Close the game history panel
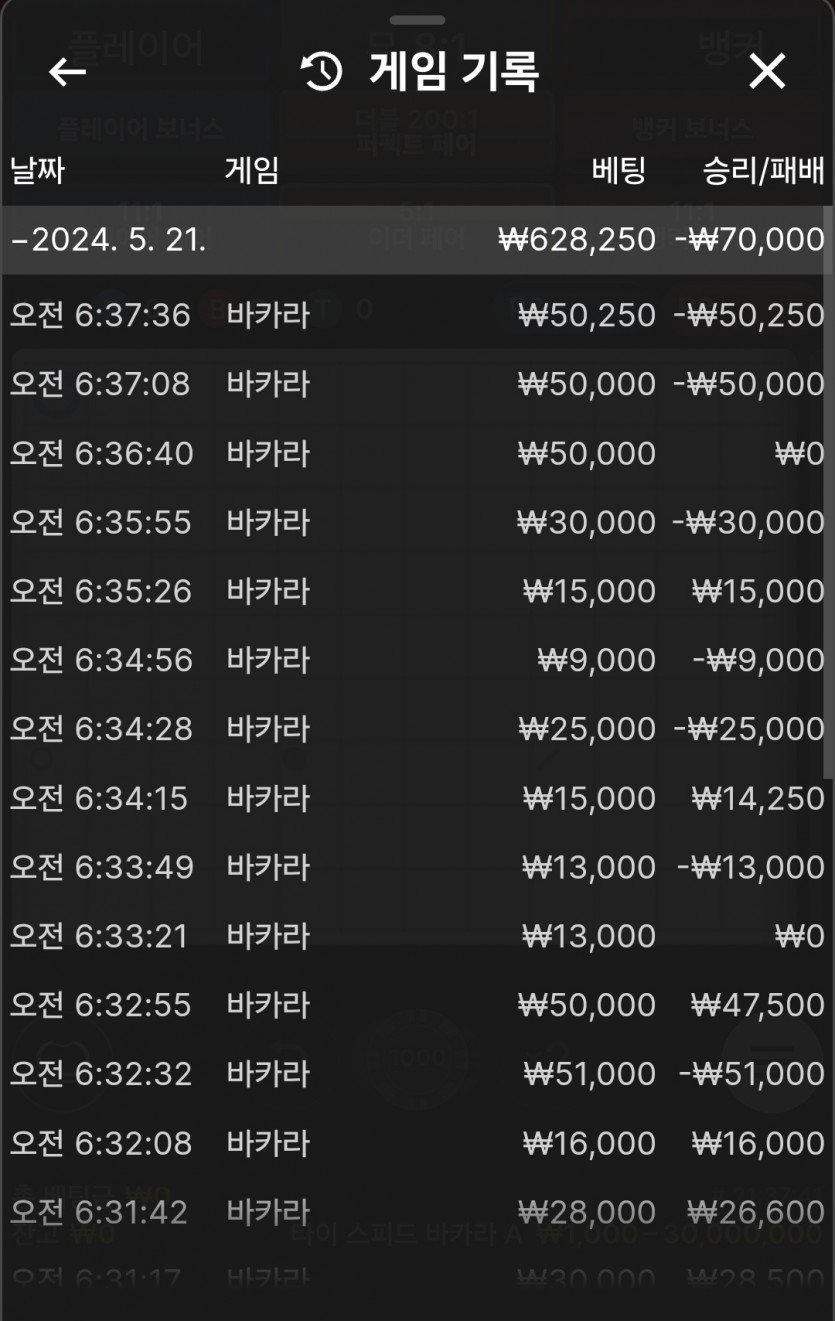Screen dimensions: 835x1321 [767, 72]
